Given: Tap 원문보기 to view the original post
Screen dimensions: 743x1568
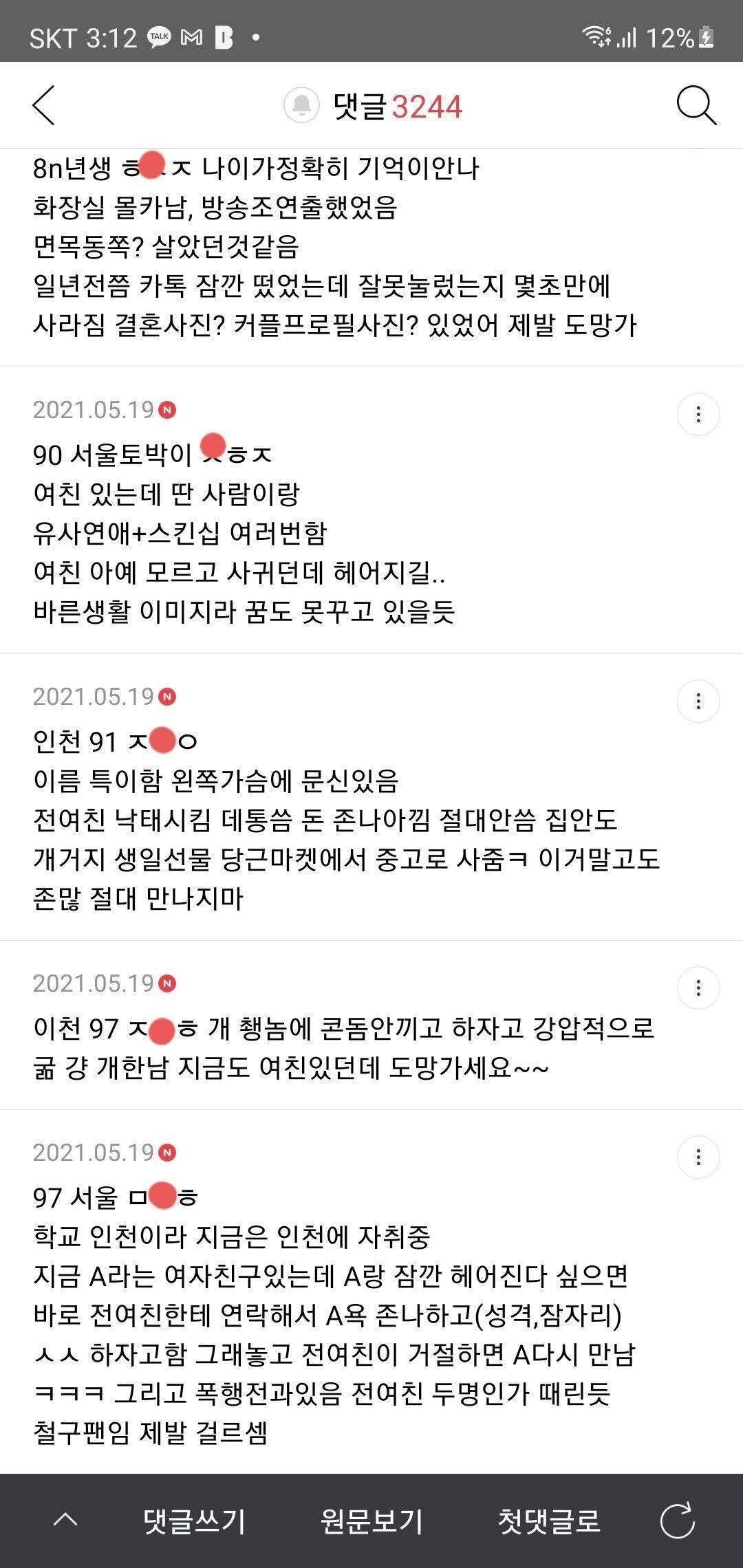Looking at the screenshot, I should (371, 1521).
